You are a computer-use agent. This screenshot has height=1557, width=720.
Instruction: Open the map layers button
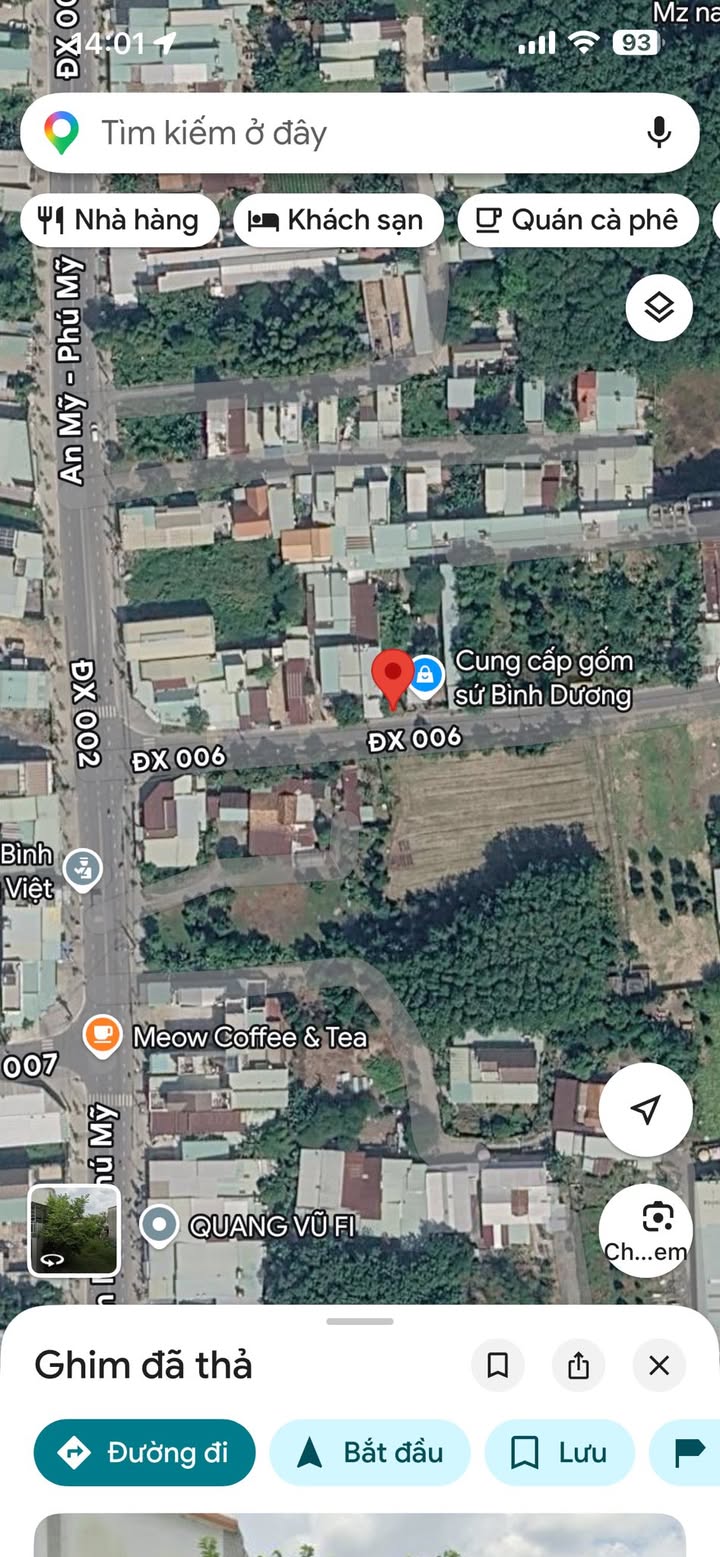659,308
